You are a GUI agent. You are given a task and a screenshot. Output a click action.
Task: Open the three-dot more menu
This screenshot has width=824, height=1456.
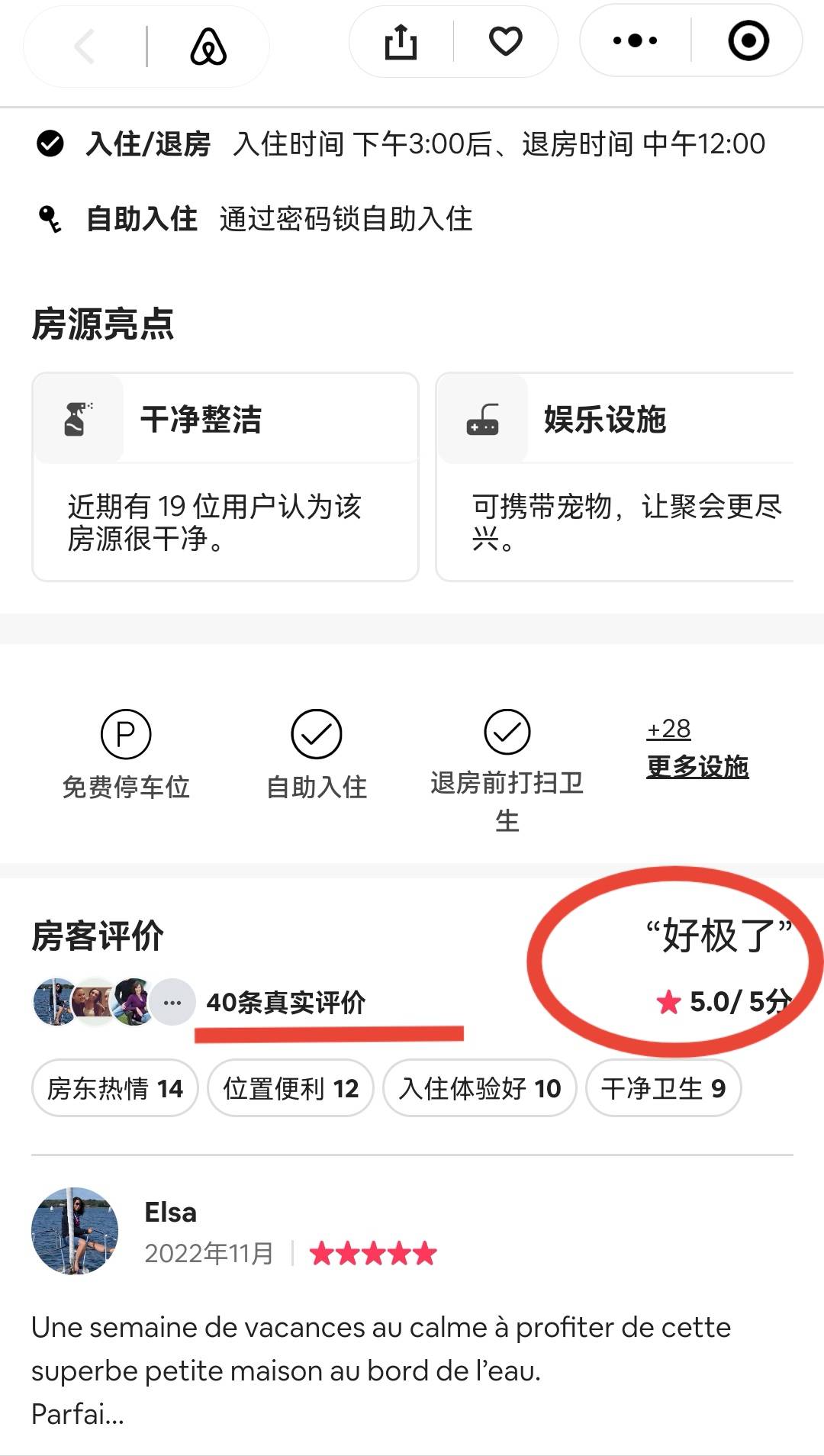[635, 41]
